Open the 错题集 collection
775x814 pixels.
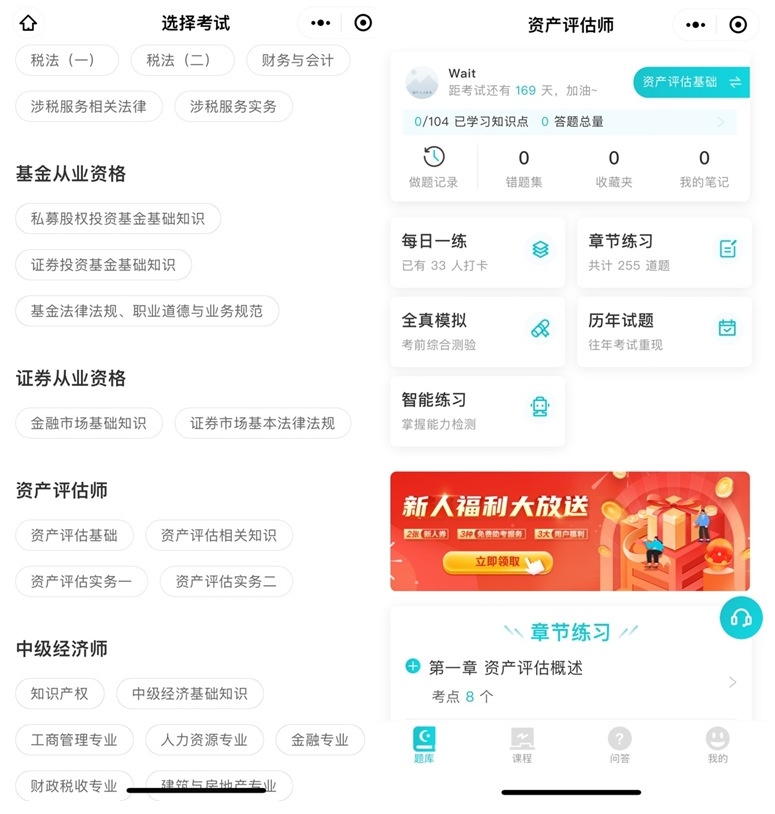pos(524,167)
